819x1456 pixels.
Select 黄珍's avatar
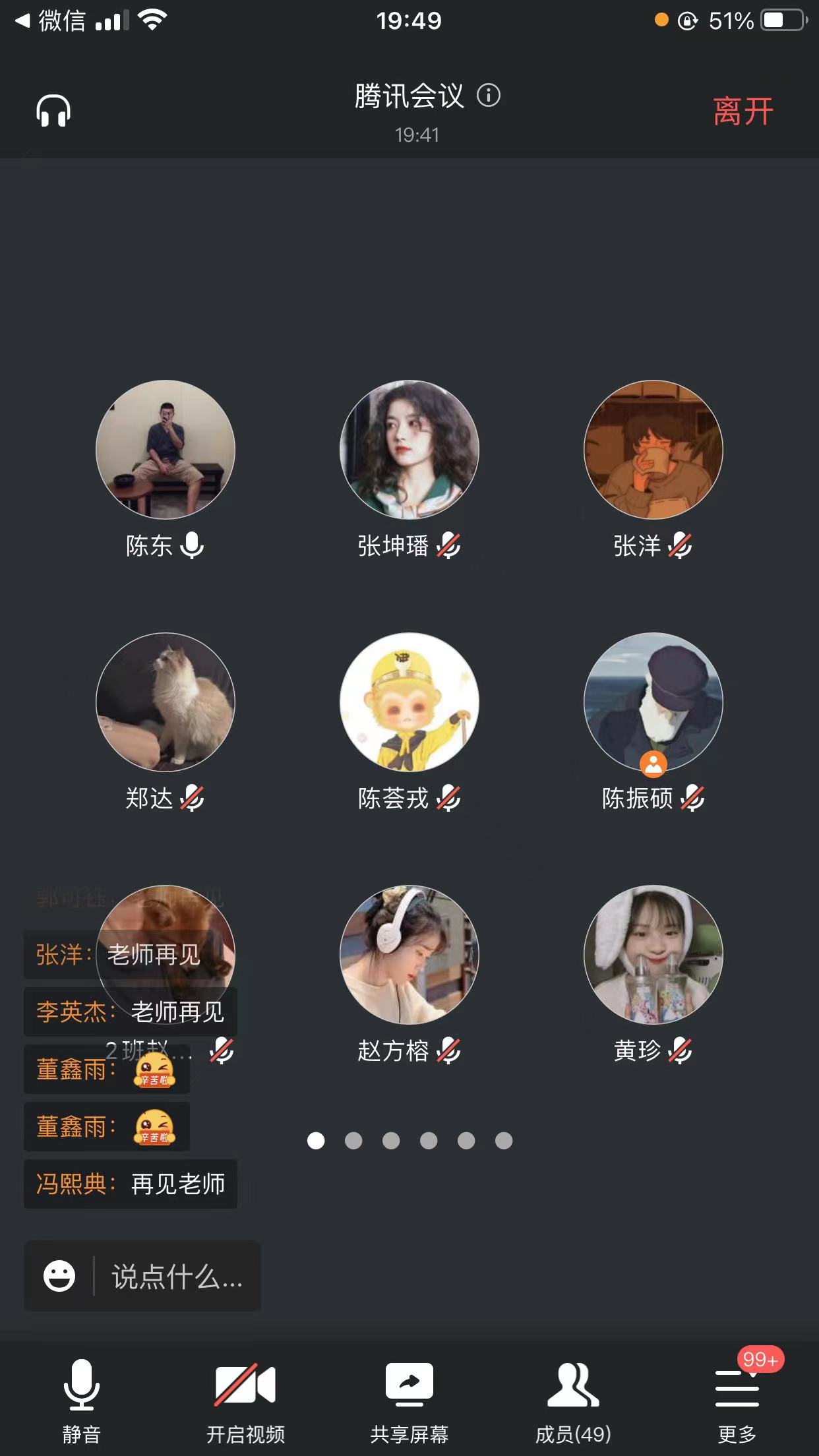653,954
